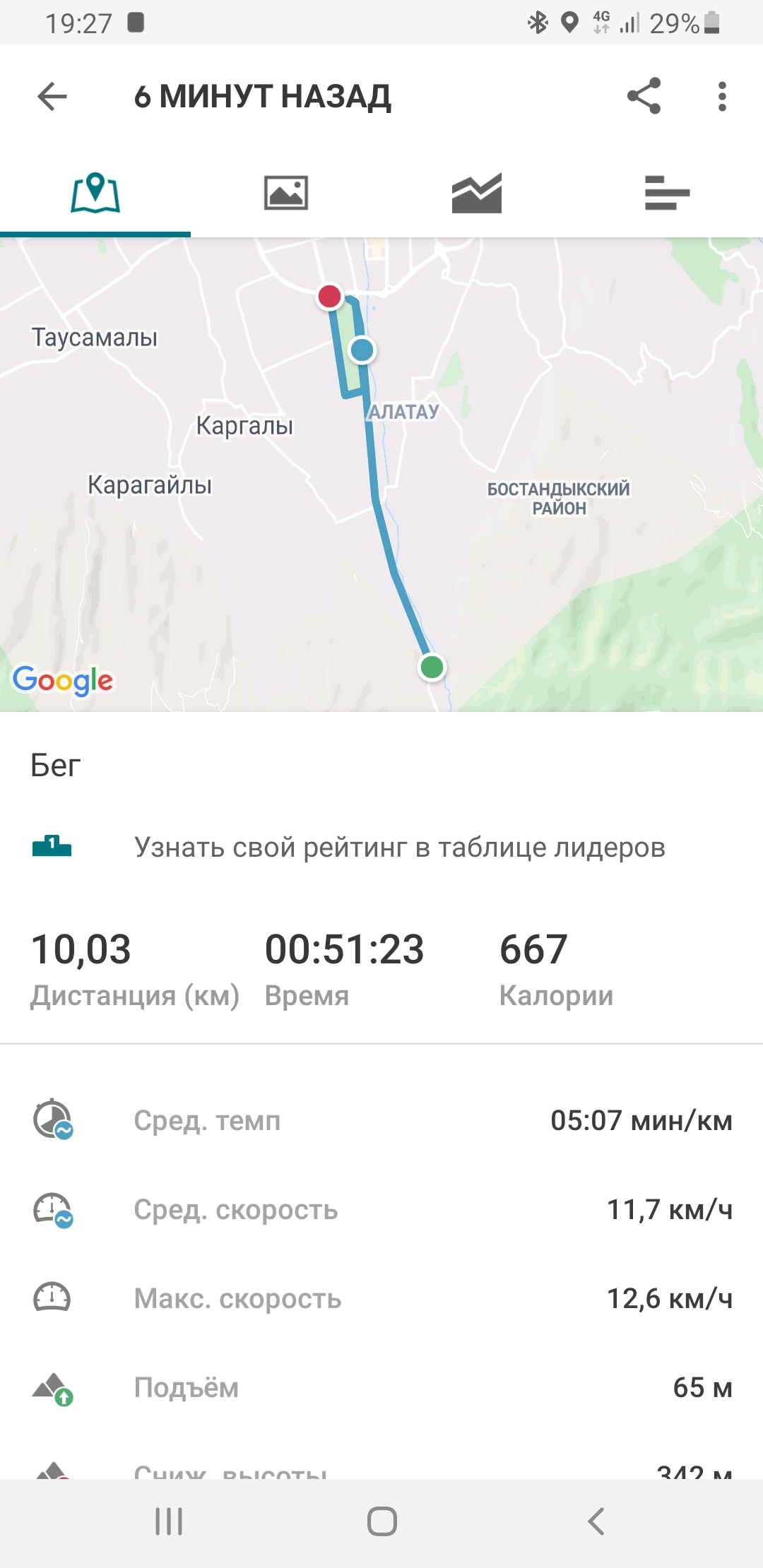Switch to the photos tab

[286, 193]
